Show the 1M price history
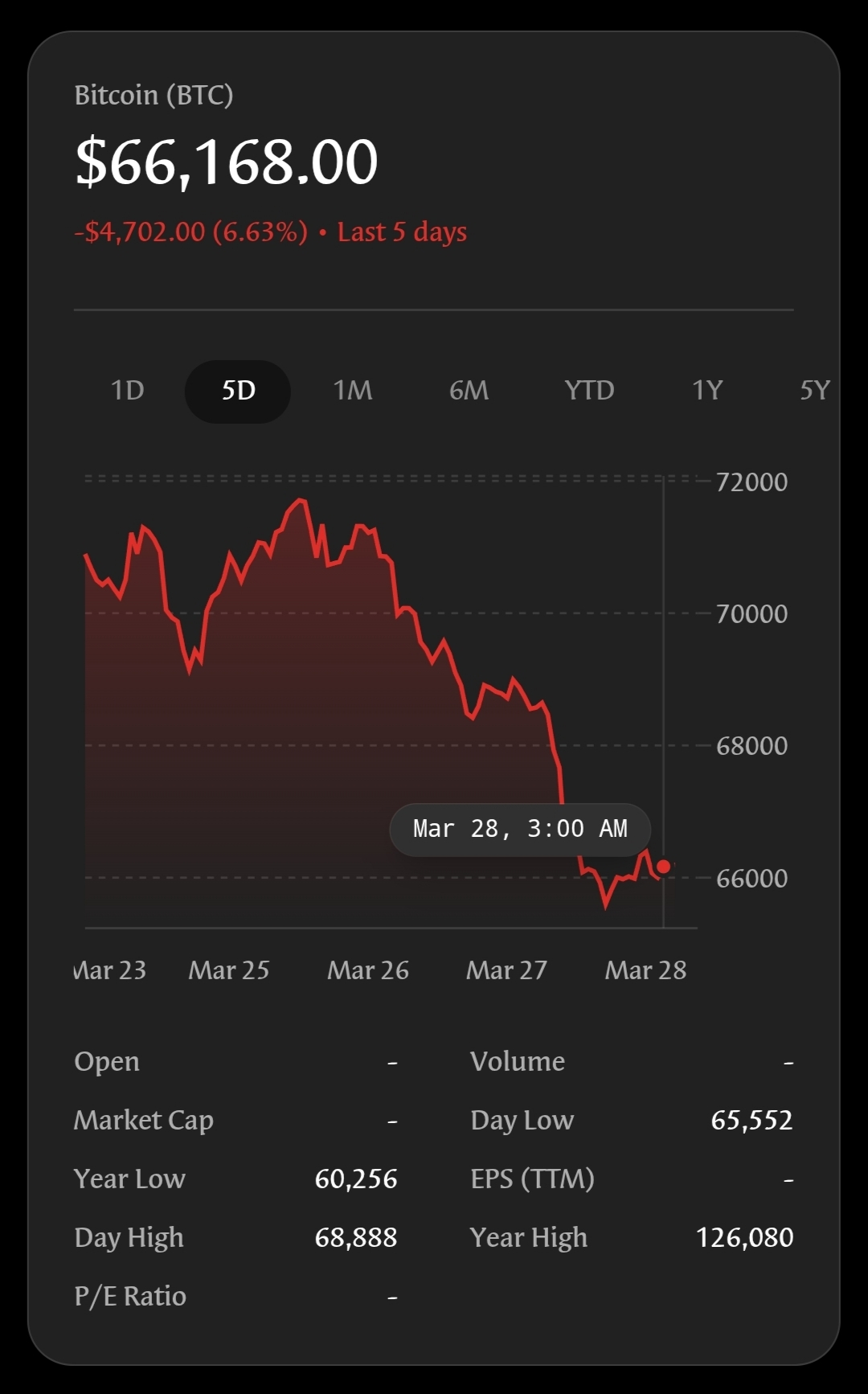The width and height of the screenshot is (868, 1394). click(353, 391)
